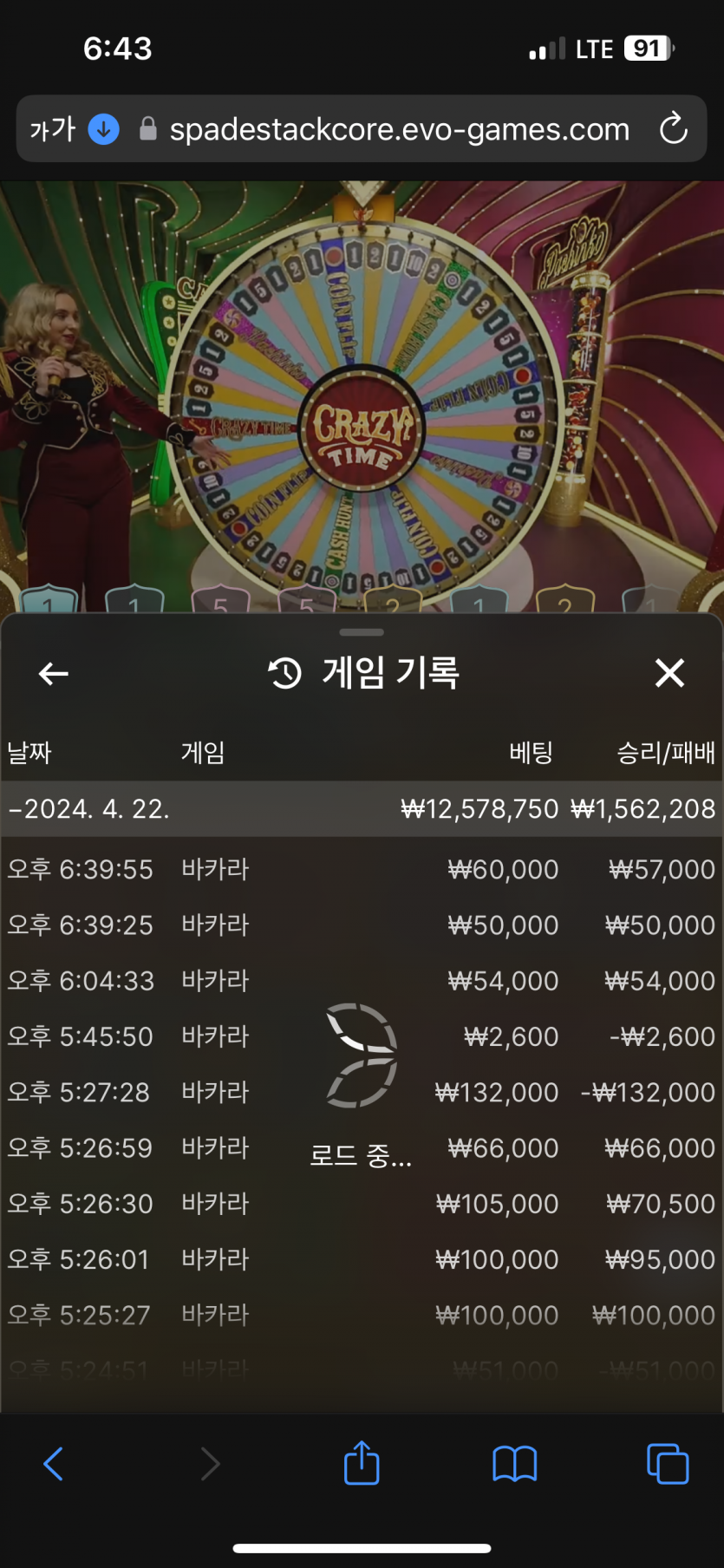Image resolution: width=724 pixels, height=1568 pixels.
Task: Share this page from Safari
Action: tap(362, 1463)
